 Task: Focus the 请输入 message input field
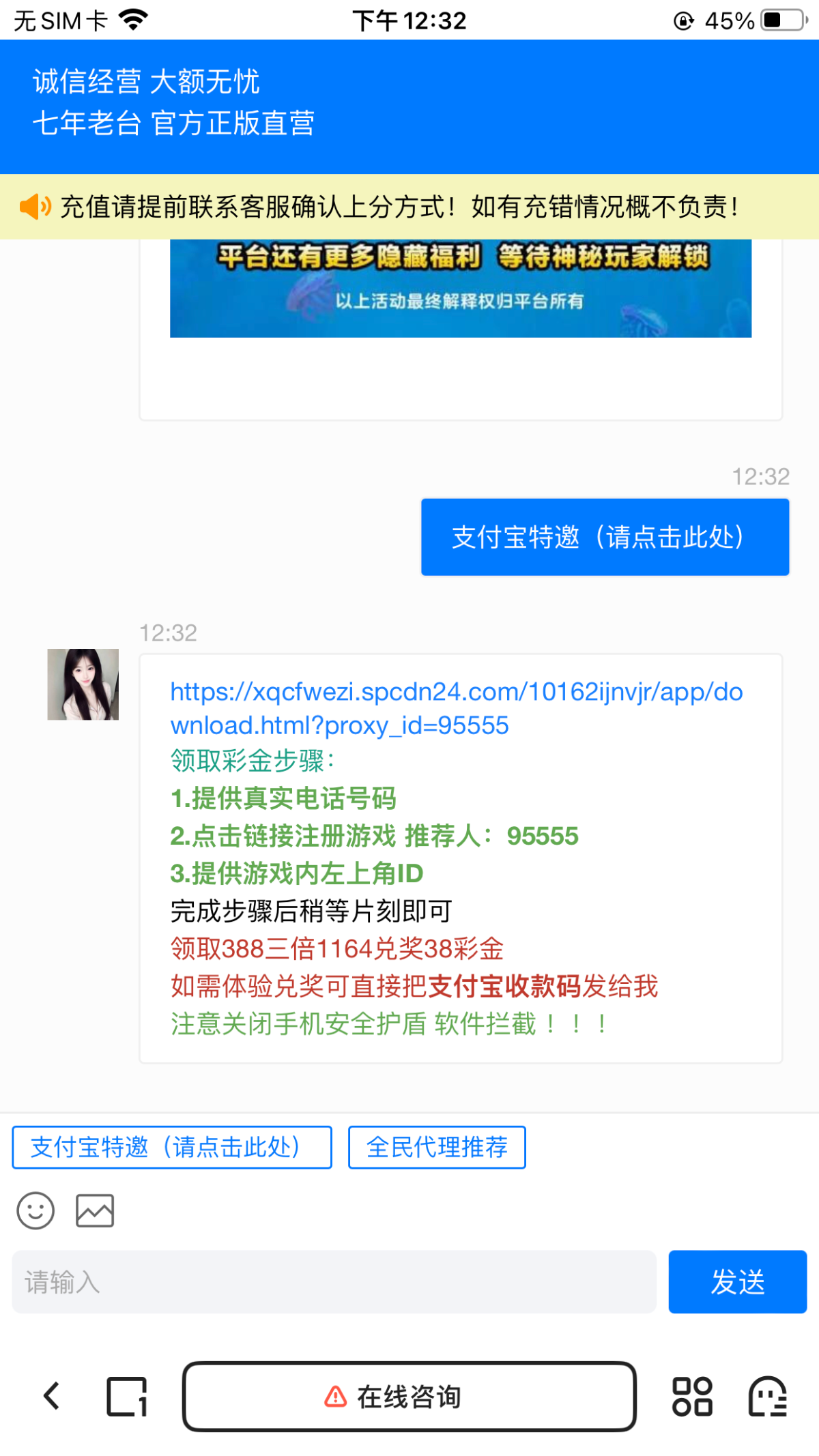tap(334, 1282)
